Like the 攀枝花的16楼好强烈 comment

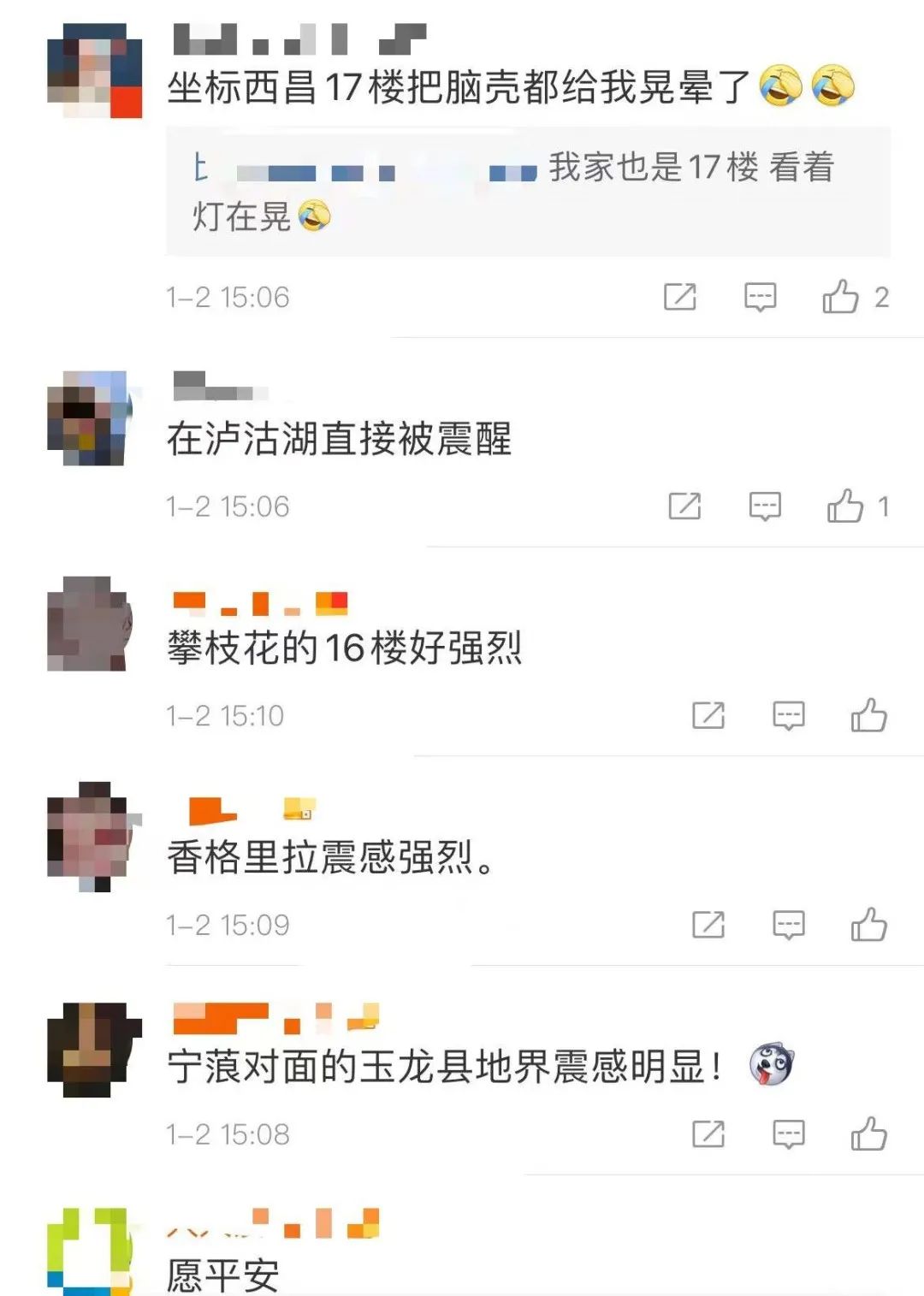click(x=868, y=715)
